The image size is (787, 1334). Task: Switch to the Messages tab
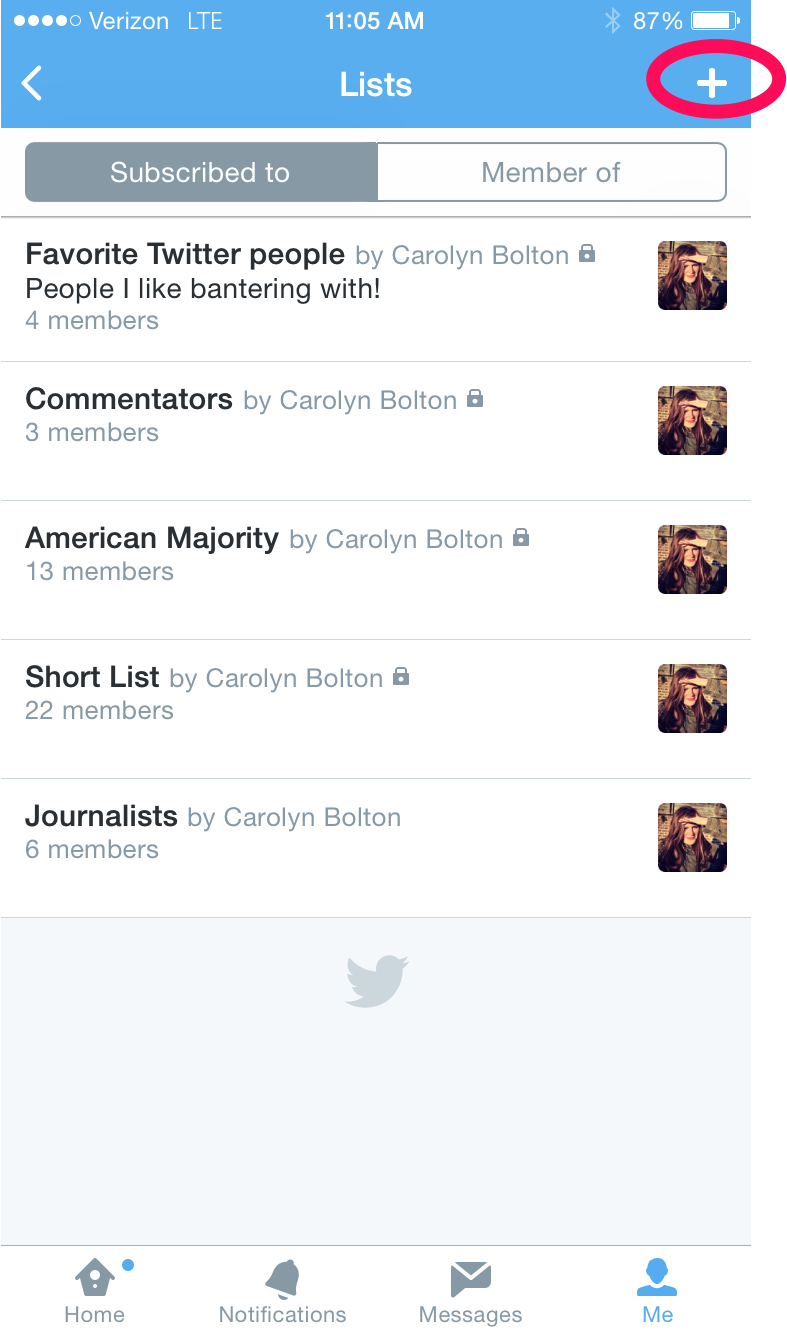(470, 1290)
